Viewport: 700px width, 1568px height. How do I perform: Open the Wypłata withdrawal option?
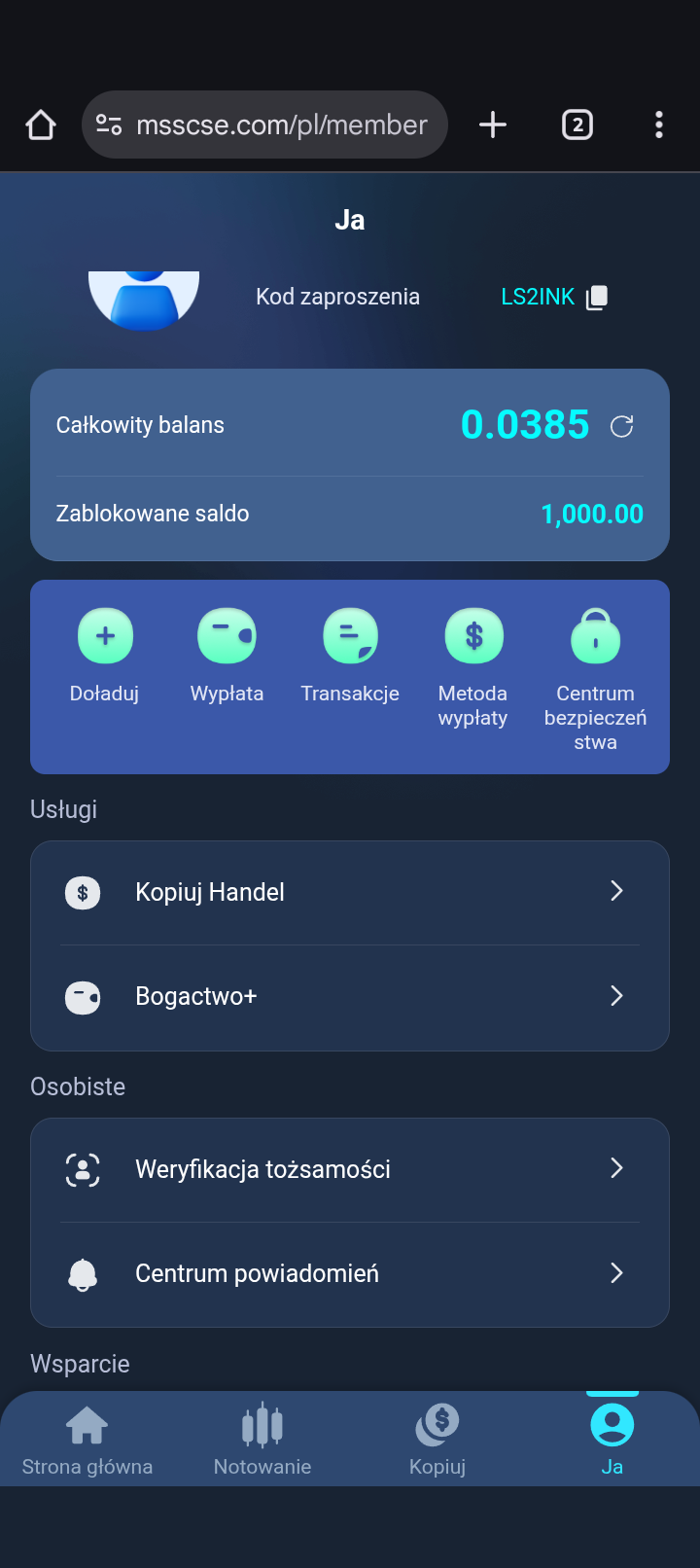[227, 654]
